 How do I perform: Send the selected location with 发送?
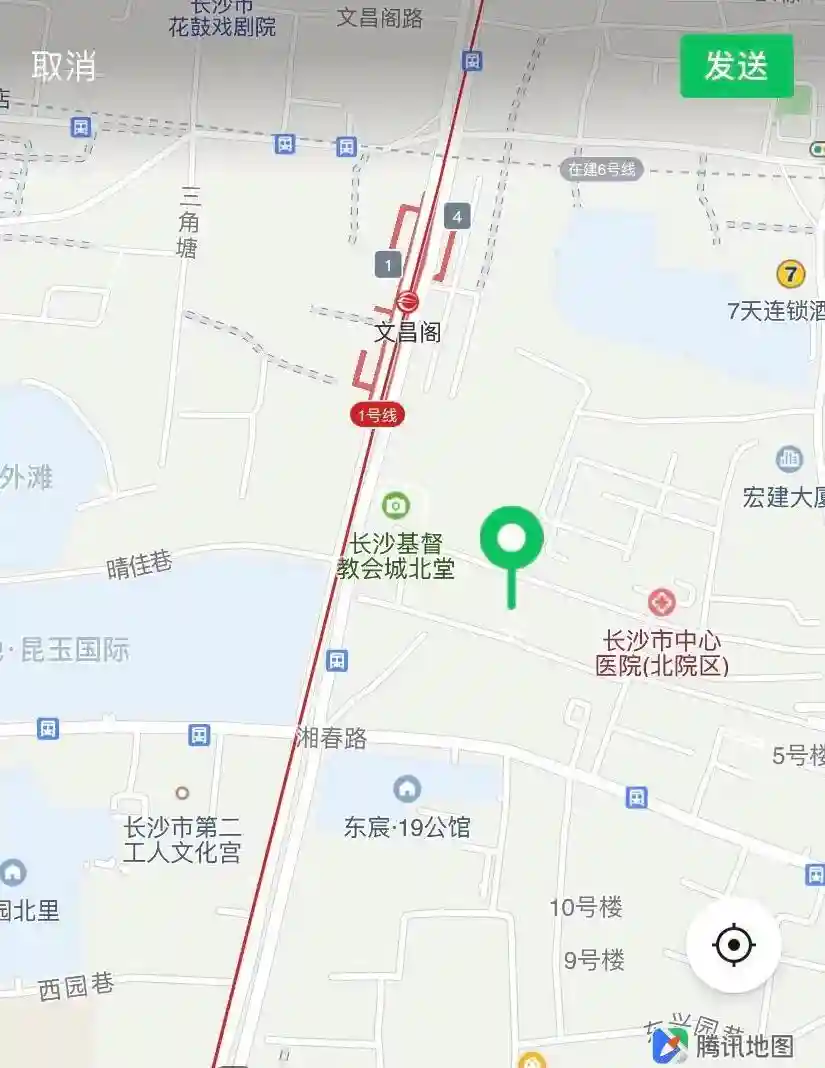click(x=736, y=66)
